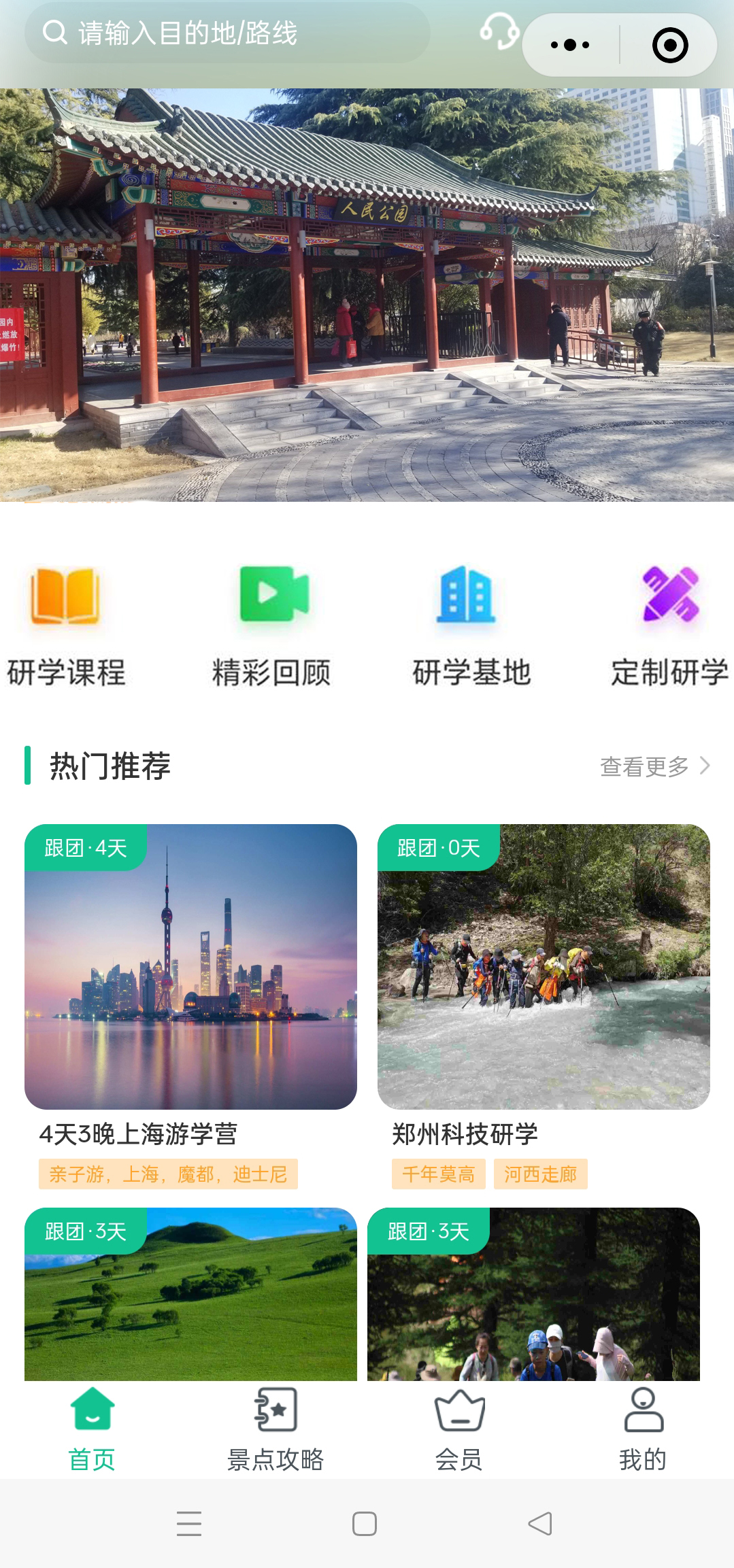Switch to the 首页 tab
734x1568 pixels.
pyautogui.click(x=92, y=1429)
